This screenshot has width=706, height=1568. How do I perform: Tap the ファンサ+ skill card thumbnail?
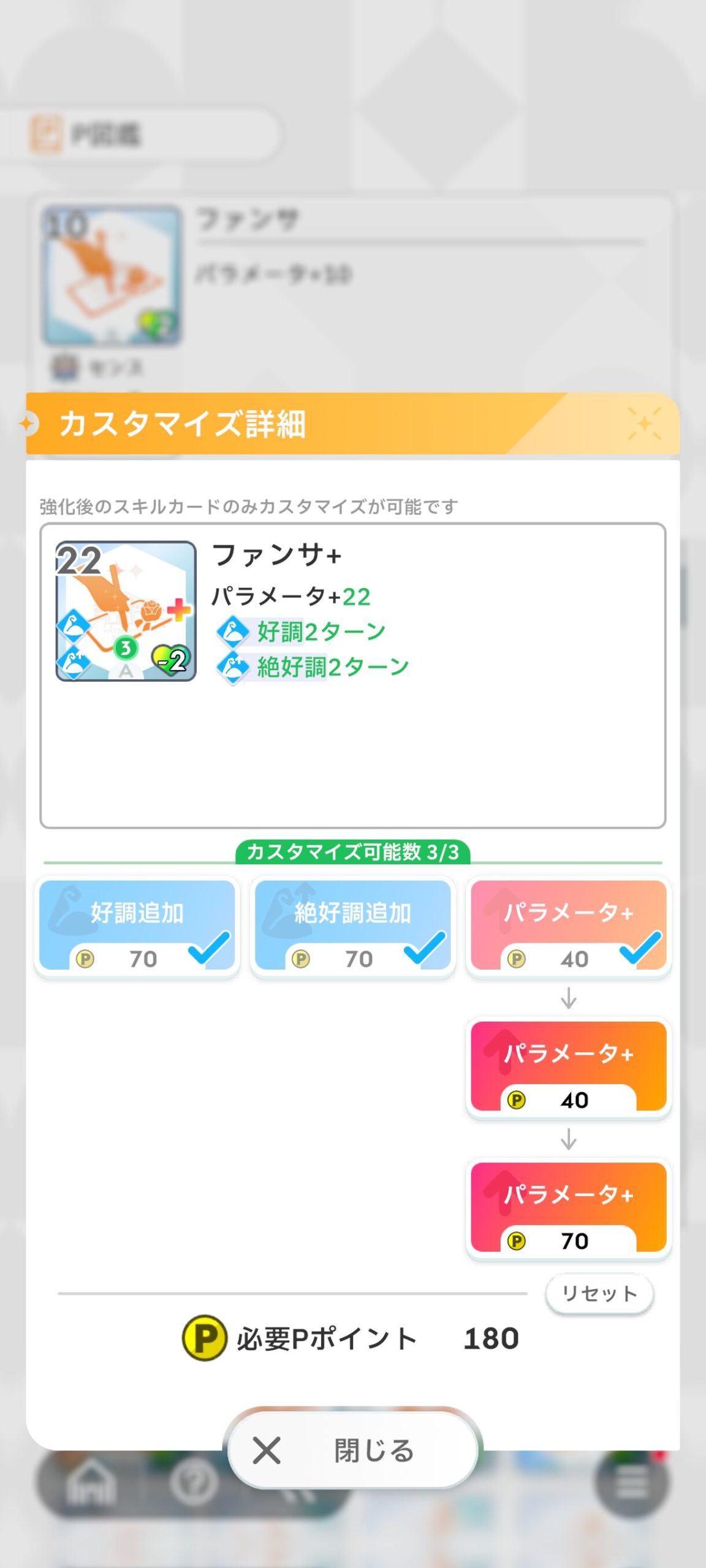pos(126,611)
